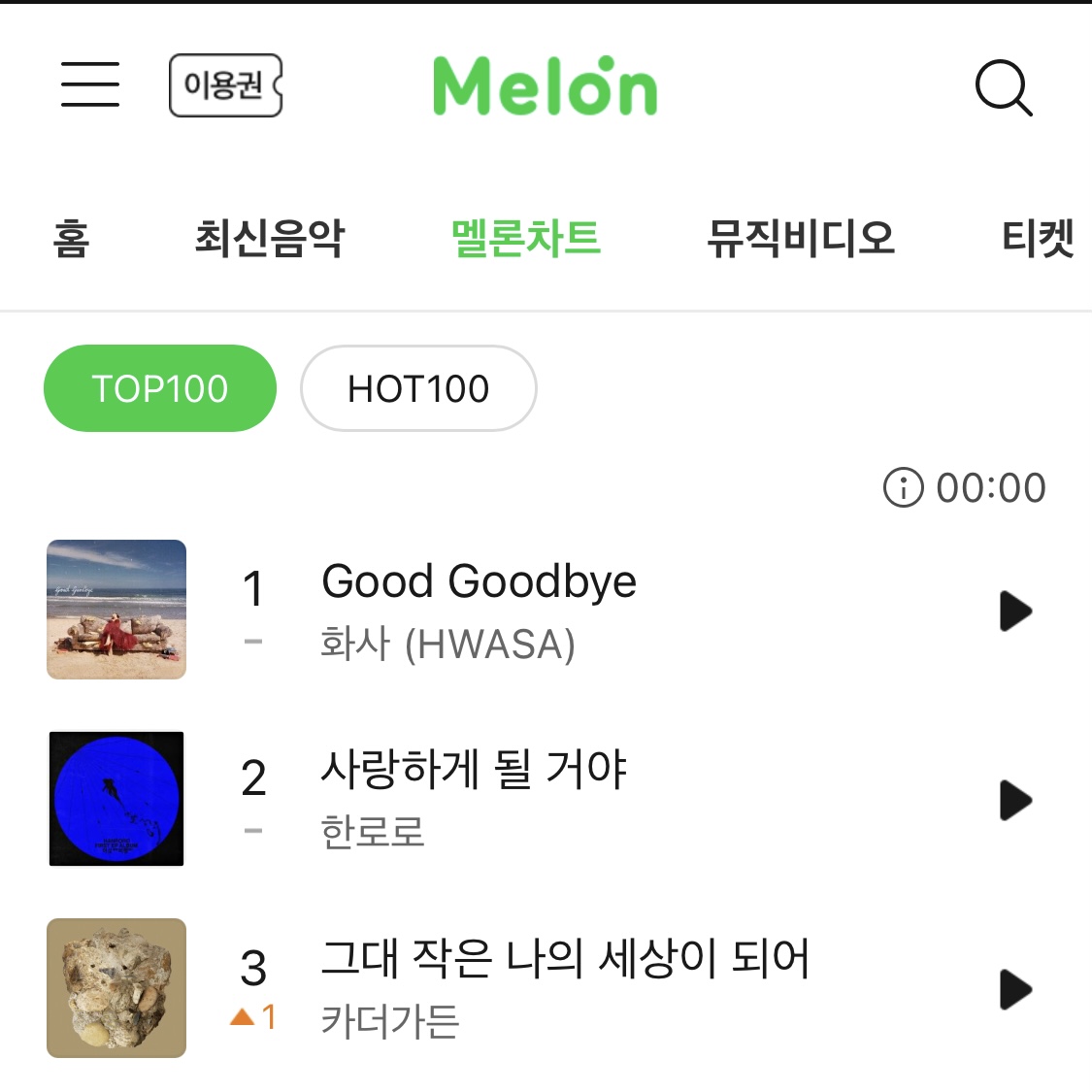Open the blue album cover of 한로로
1092x1092 pixels.
point(116,799)
